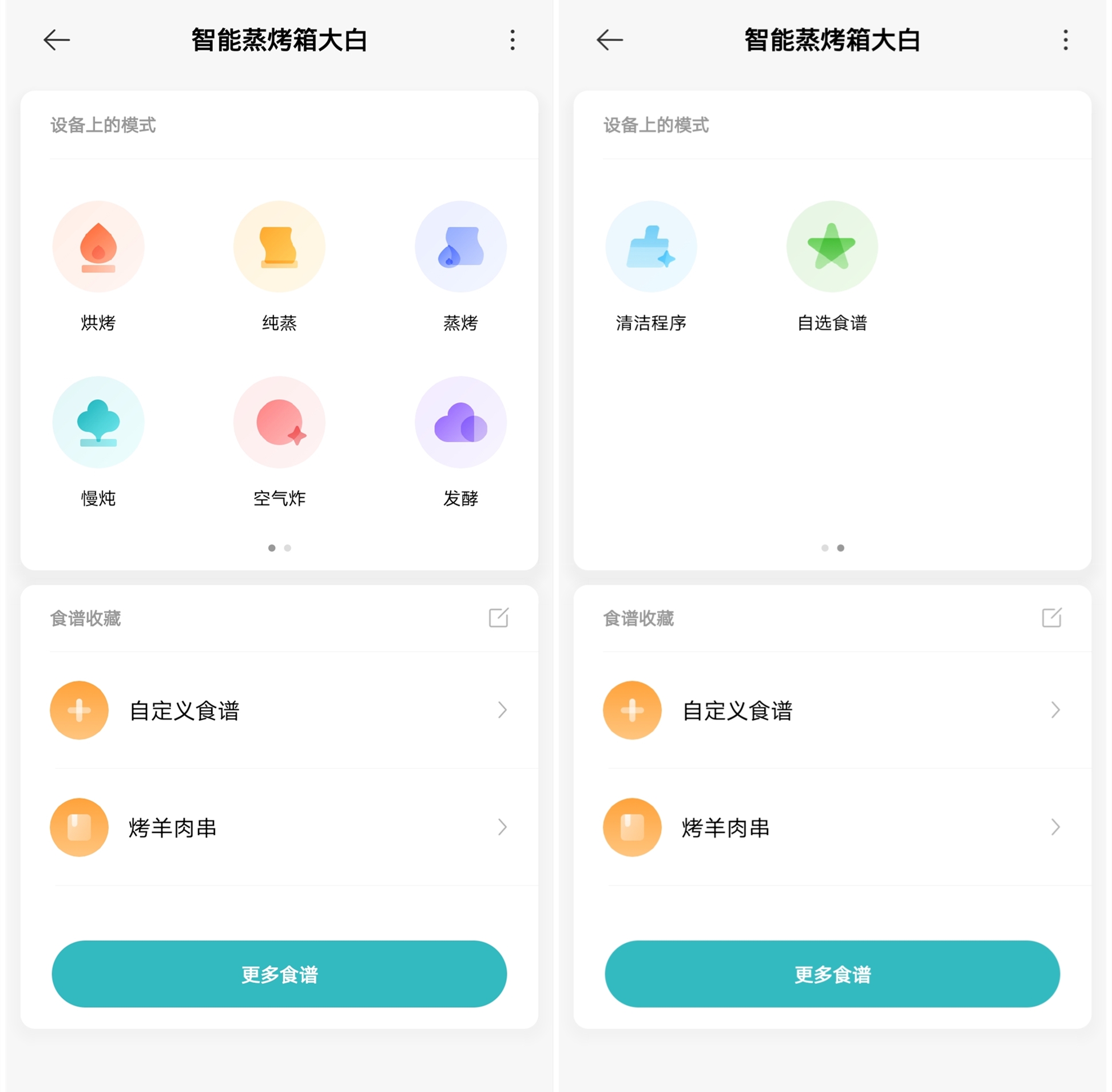
Task: Edit 食谱收藏 on the screen showing 自选食谱
Action: [x=1051, y=618]
